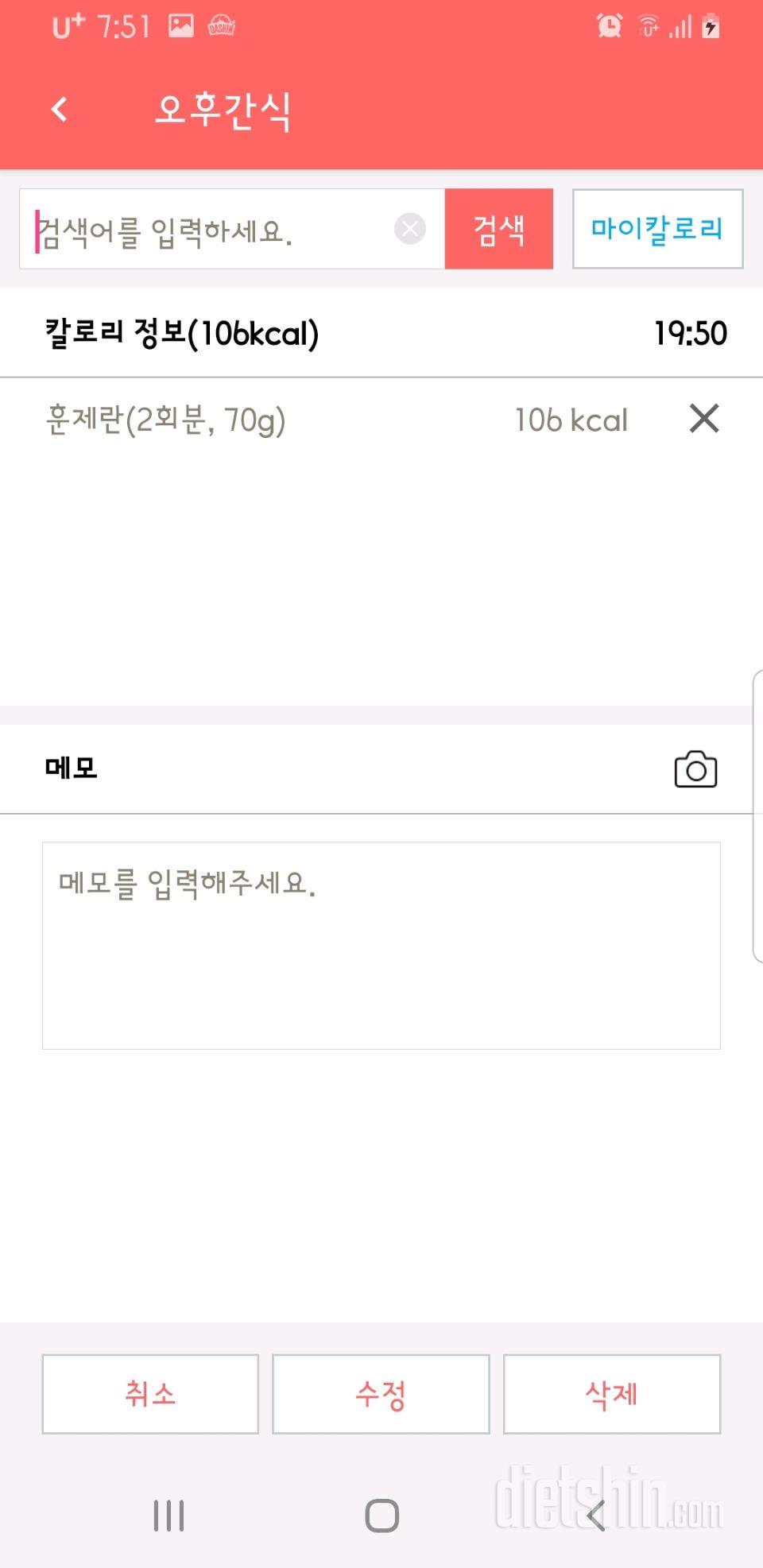Remove 훈제란 entry with the X

click(x=704, y=418)
